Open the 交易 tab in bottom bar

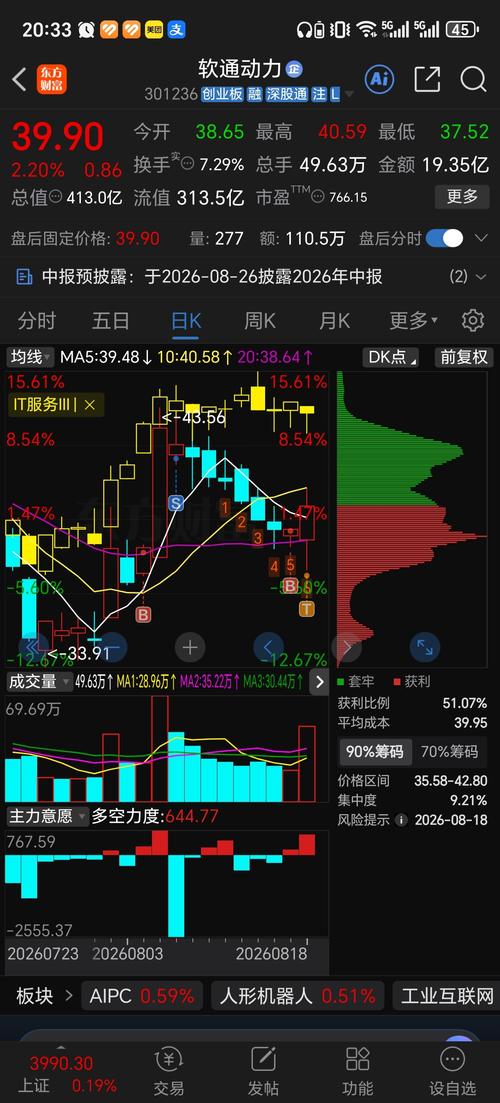pos(169,1071)
